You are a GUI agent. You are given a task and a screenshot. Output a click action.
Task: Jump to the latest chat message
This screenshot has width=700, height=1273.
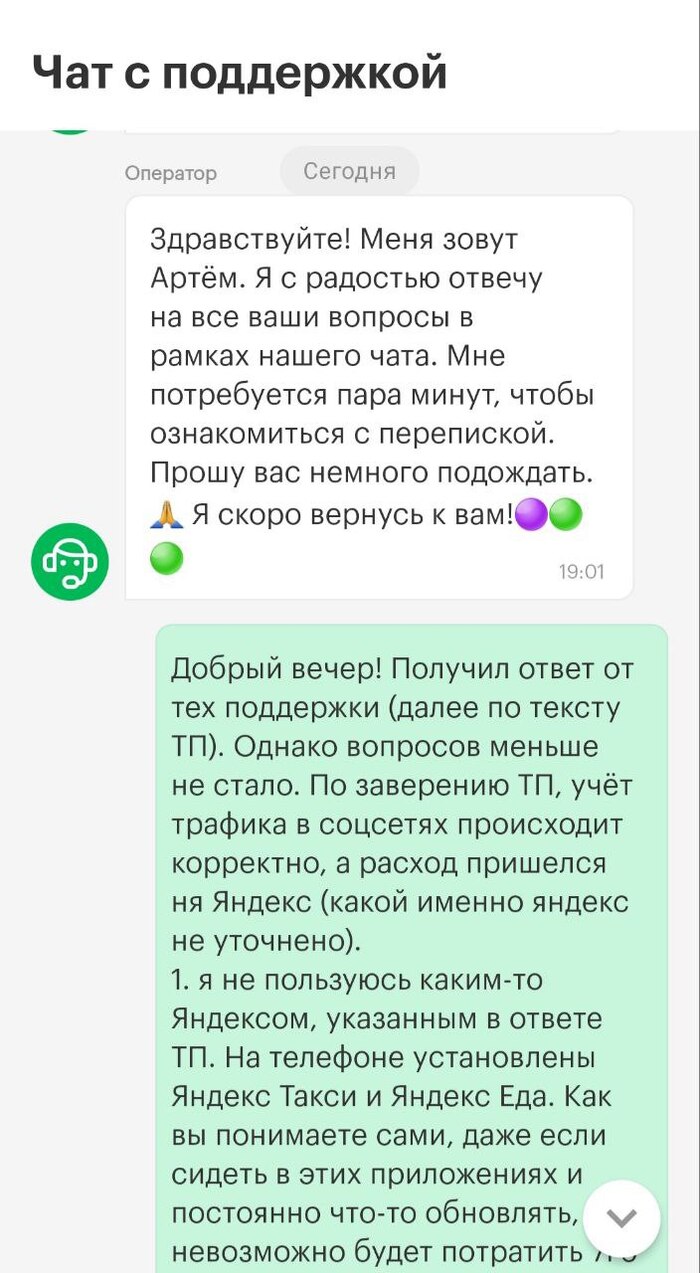click(622, 1217)
